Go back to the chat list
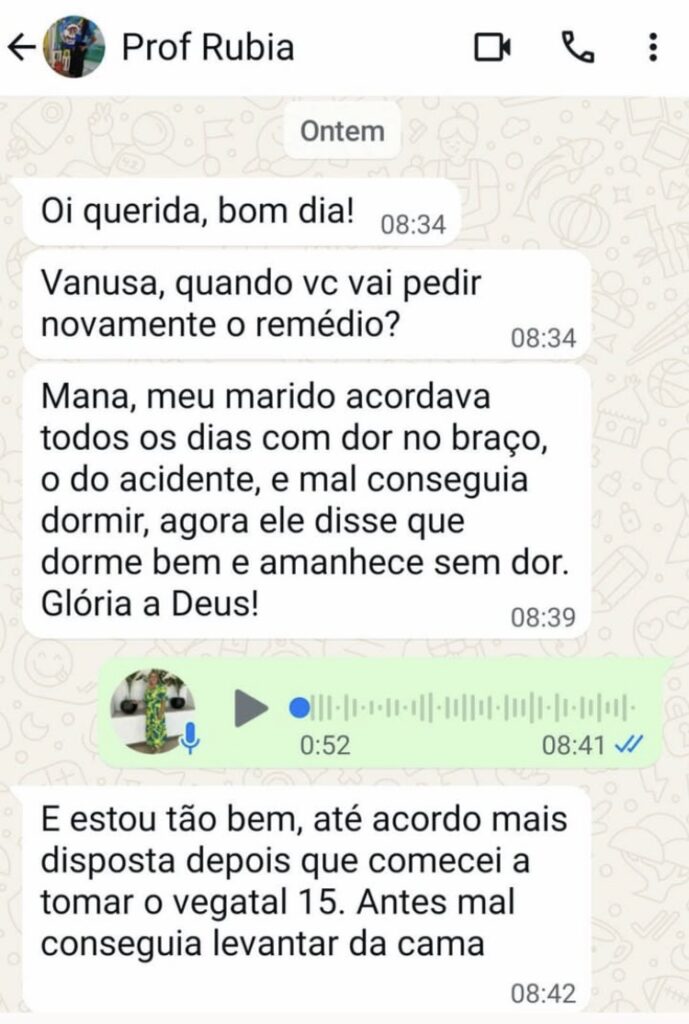The image size is (689, 1024). tap(20, 47)
